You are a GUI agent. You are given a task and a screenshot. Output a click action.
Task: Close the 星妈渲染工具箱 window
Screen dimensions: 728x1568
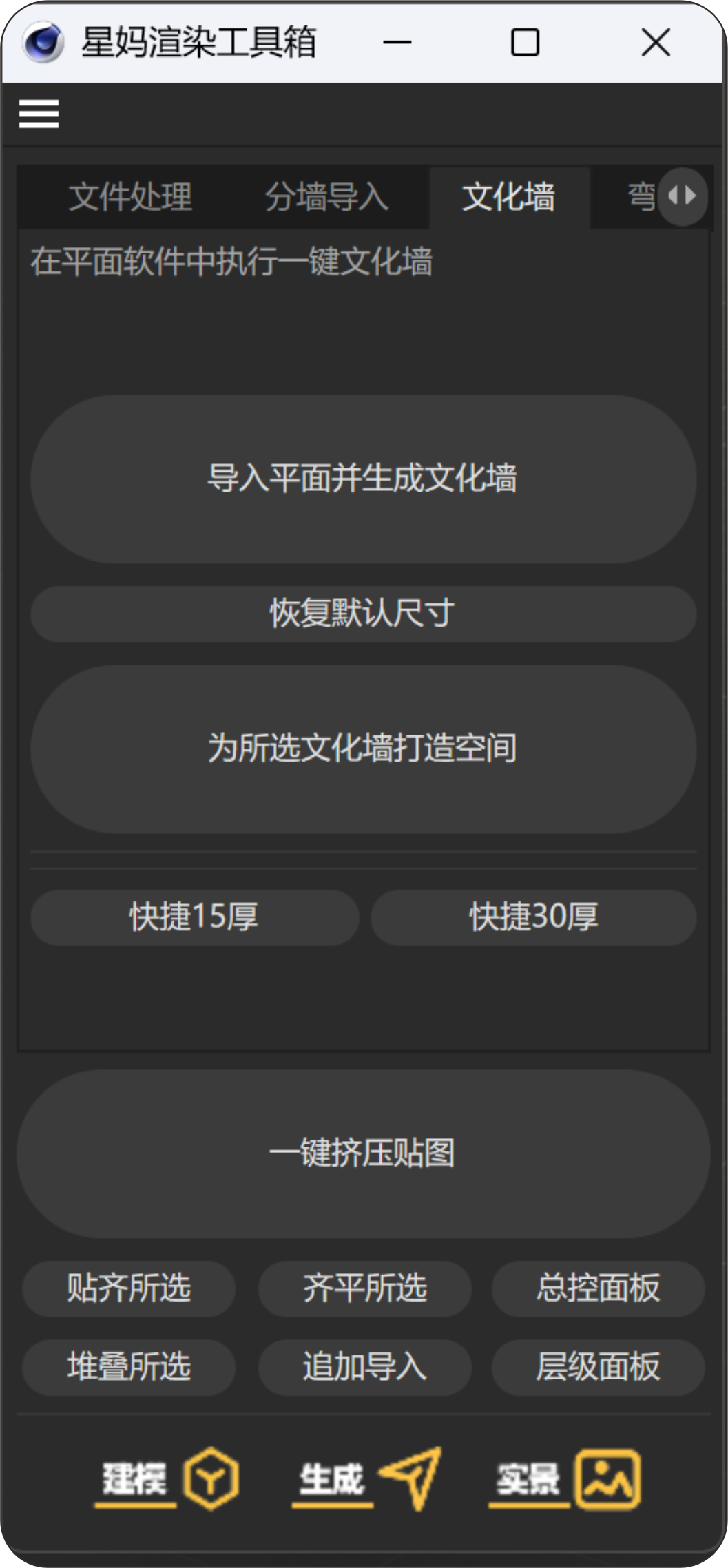tap(655, 43)
